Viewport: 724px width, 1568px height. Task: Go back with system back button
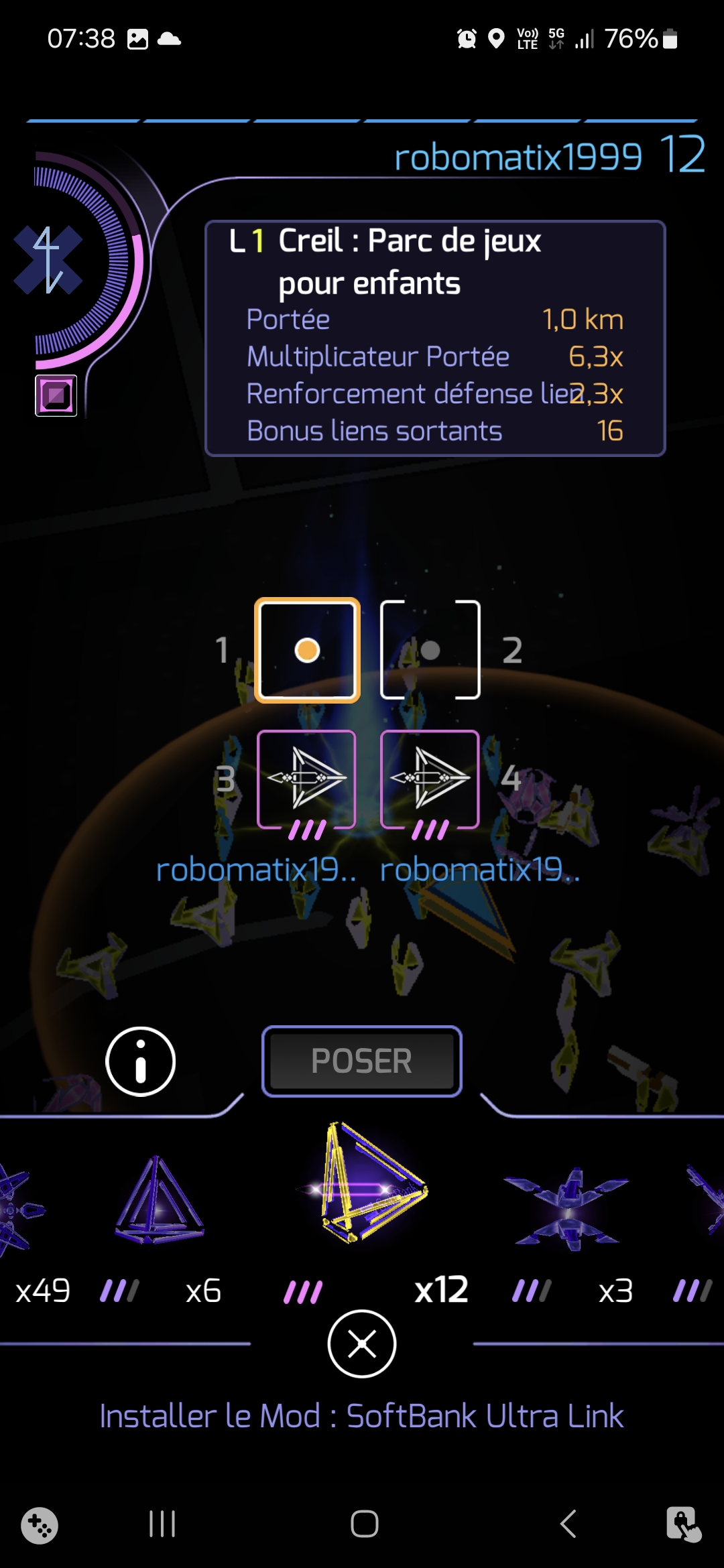tap(568, 1524)
